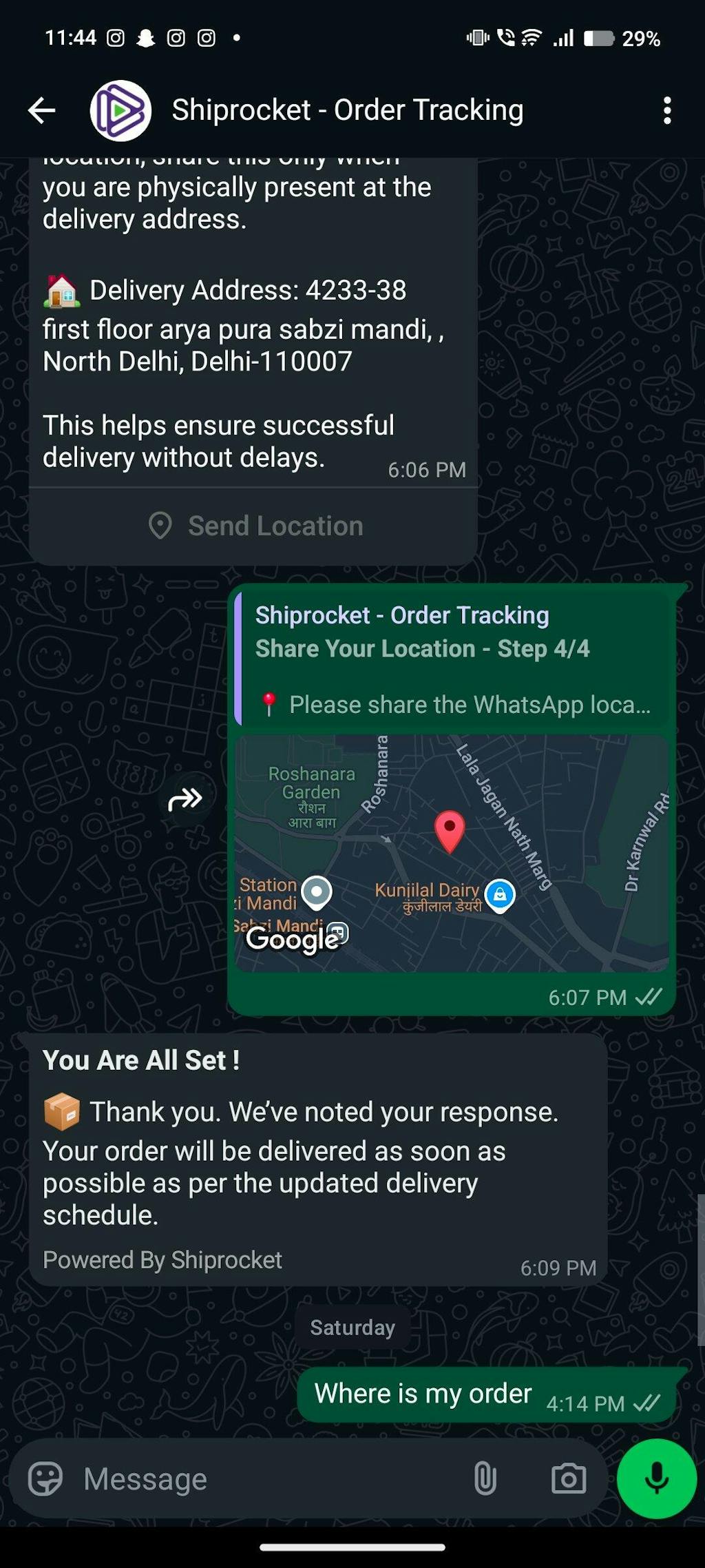Image resolution: width=705 pixels, height=1568 pixels.
Task: Open the camera to take a photo
Action: (x=569, y=1478)
